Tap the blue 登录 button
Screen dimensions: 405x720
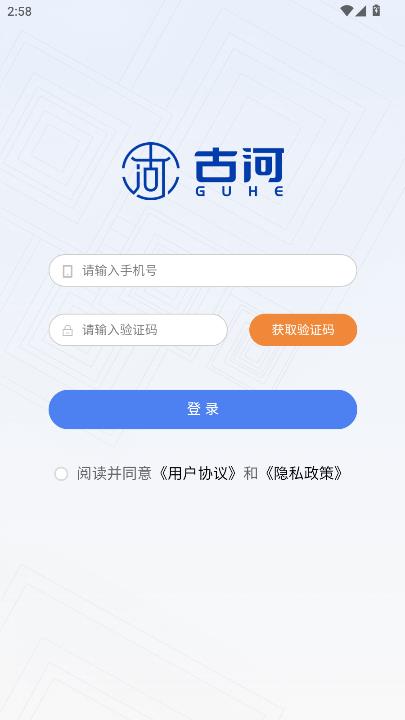click(x=202, y=409)
